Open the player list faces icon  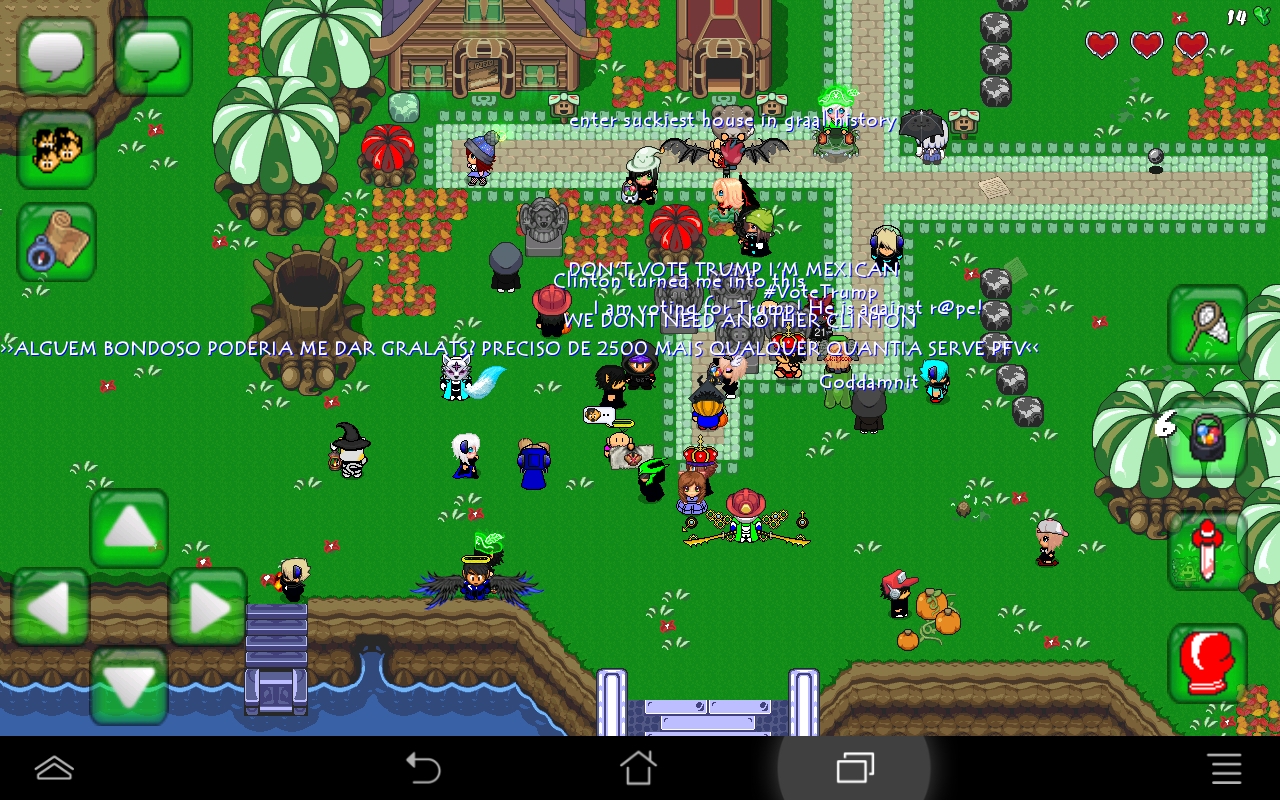coord(56,150)
